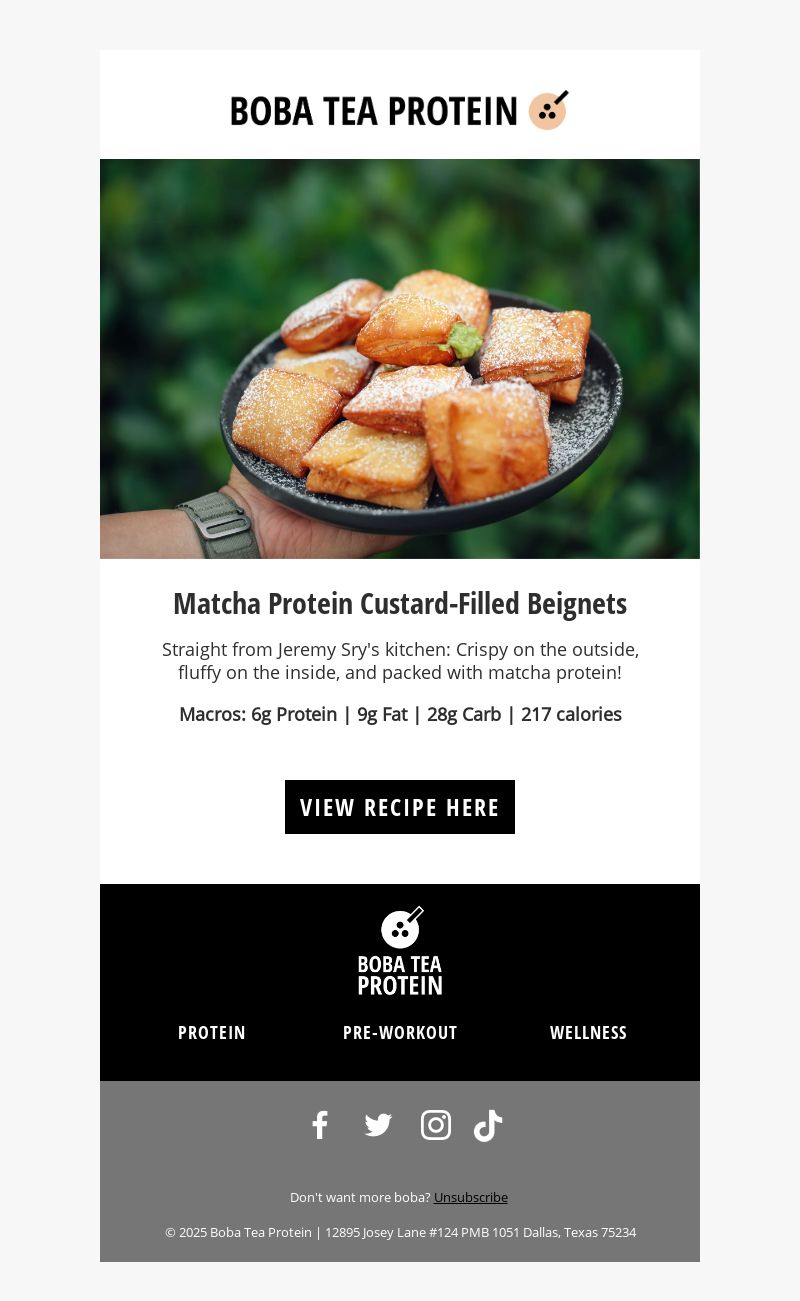Open the Protein footer link
800x1301 pixels.
(212, 1033)
